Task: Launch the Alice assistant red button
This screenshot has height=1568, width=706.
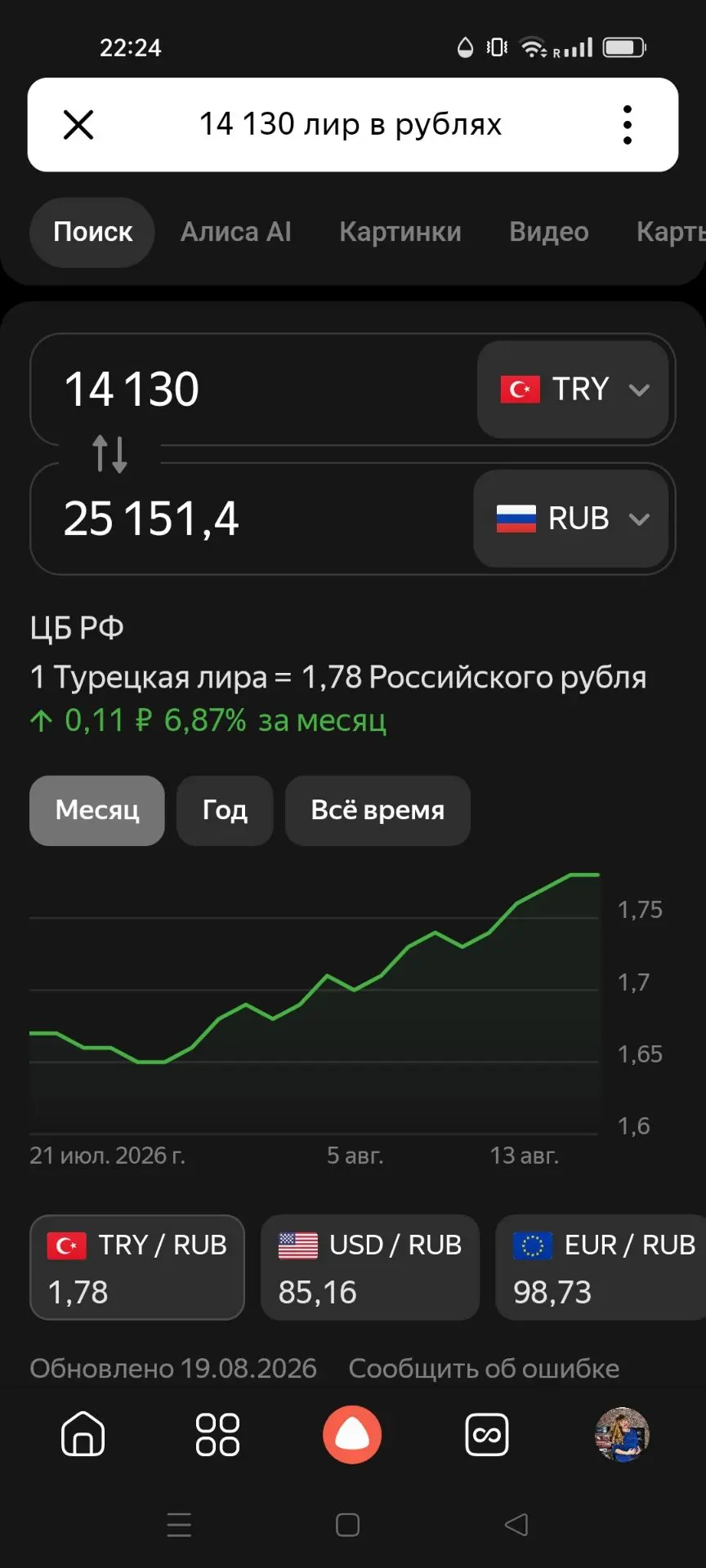Action: (x=352, y=1435)
